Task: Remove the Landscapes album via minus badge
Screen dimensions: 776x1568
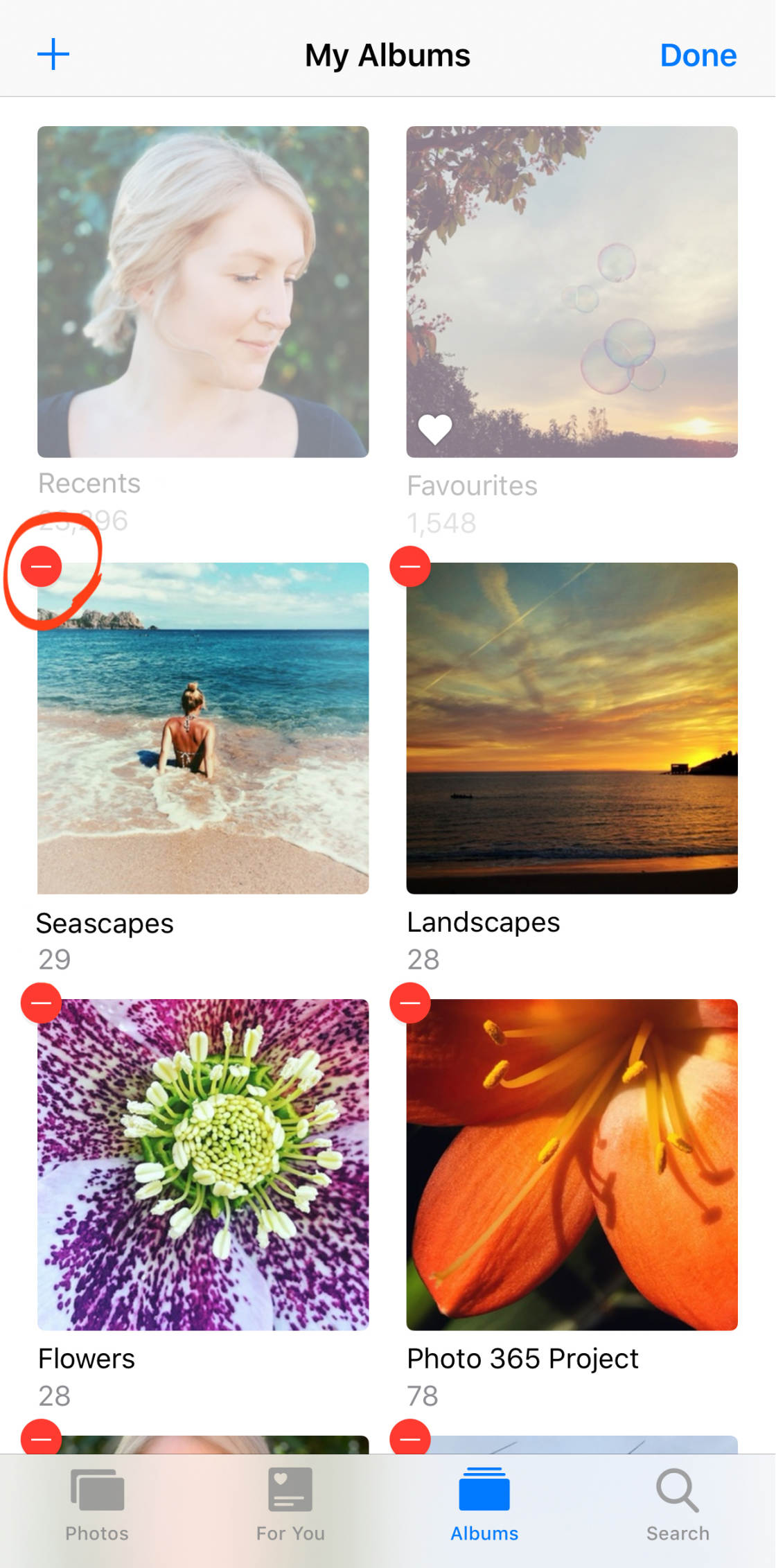Action: coord(410,566)
